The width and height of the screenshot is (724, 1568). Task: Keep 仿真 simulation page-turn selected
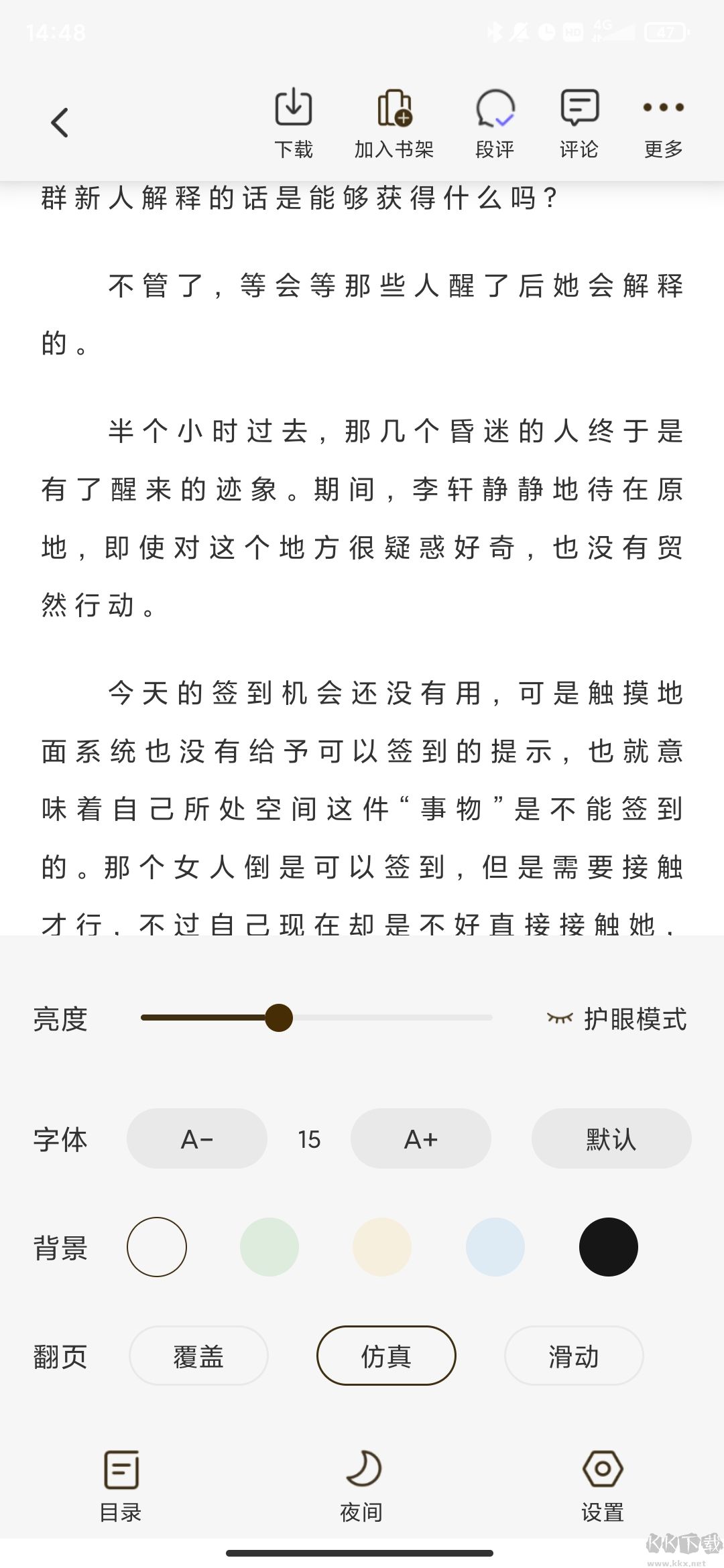point(387,1356)
